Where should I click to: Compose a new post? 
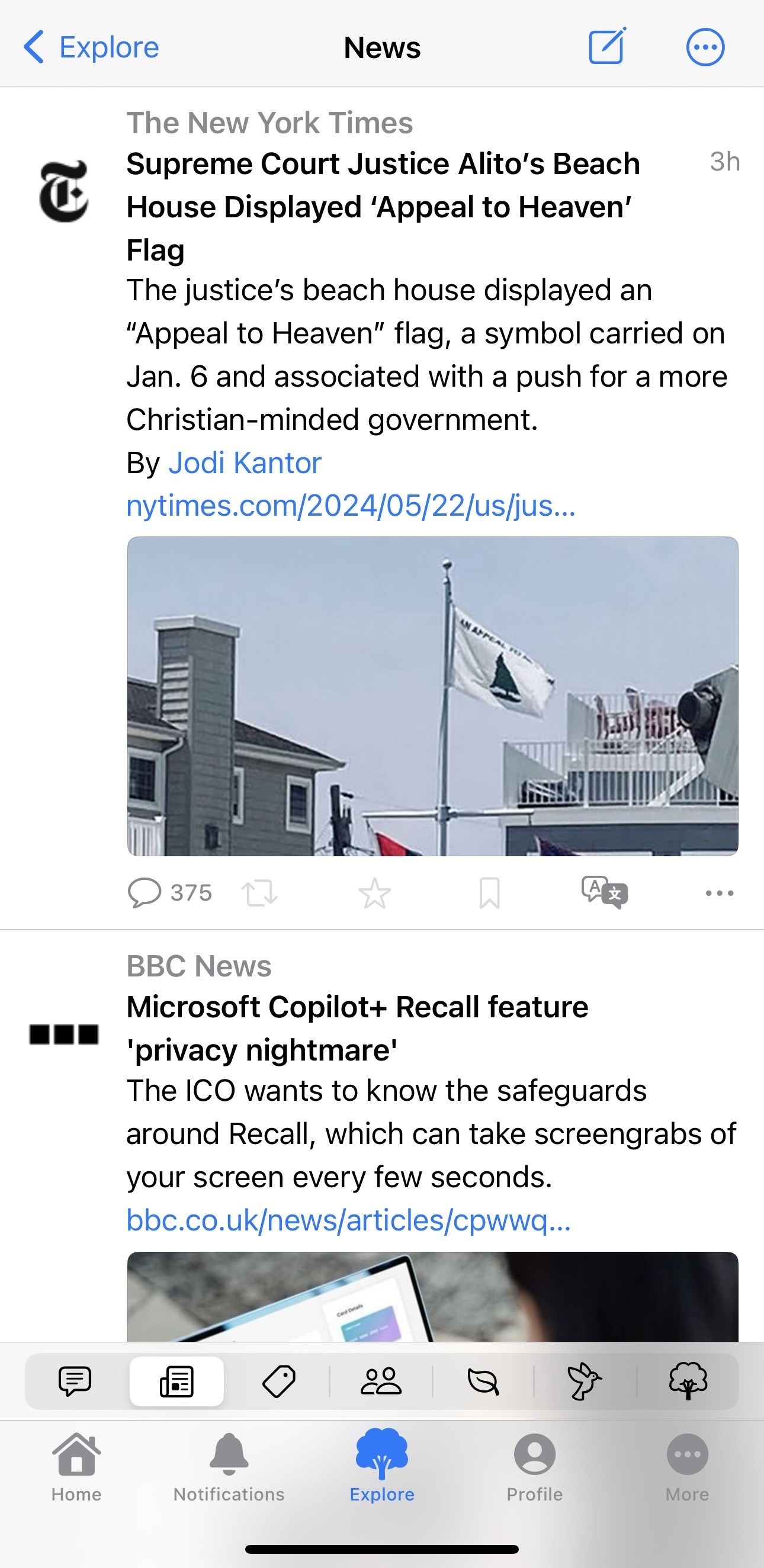click(607, 46)
